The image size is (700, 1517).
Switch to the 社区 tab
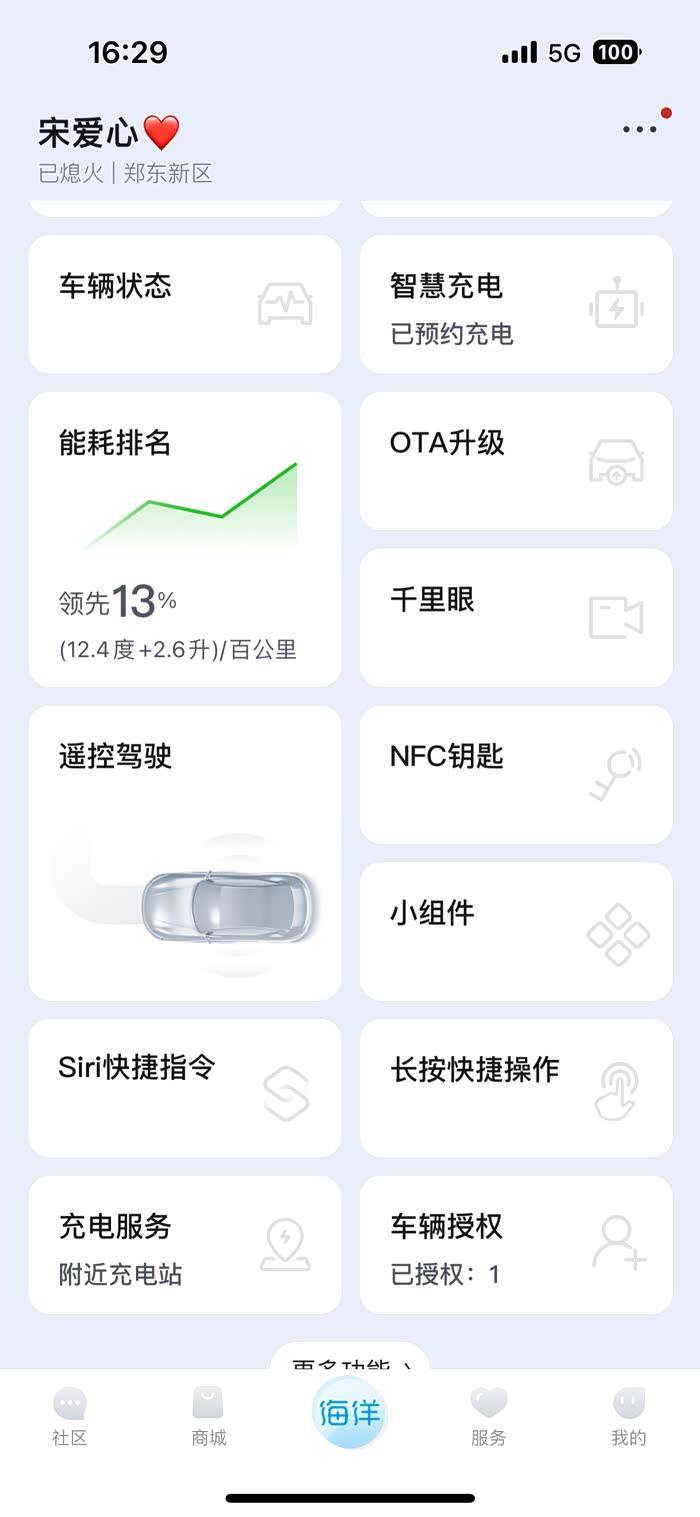pos(70,1416)
